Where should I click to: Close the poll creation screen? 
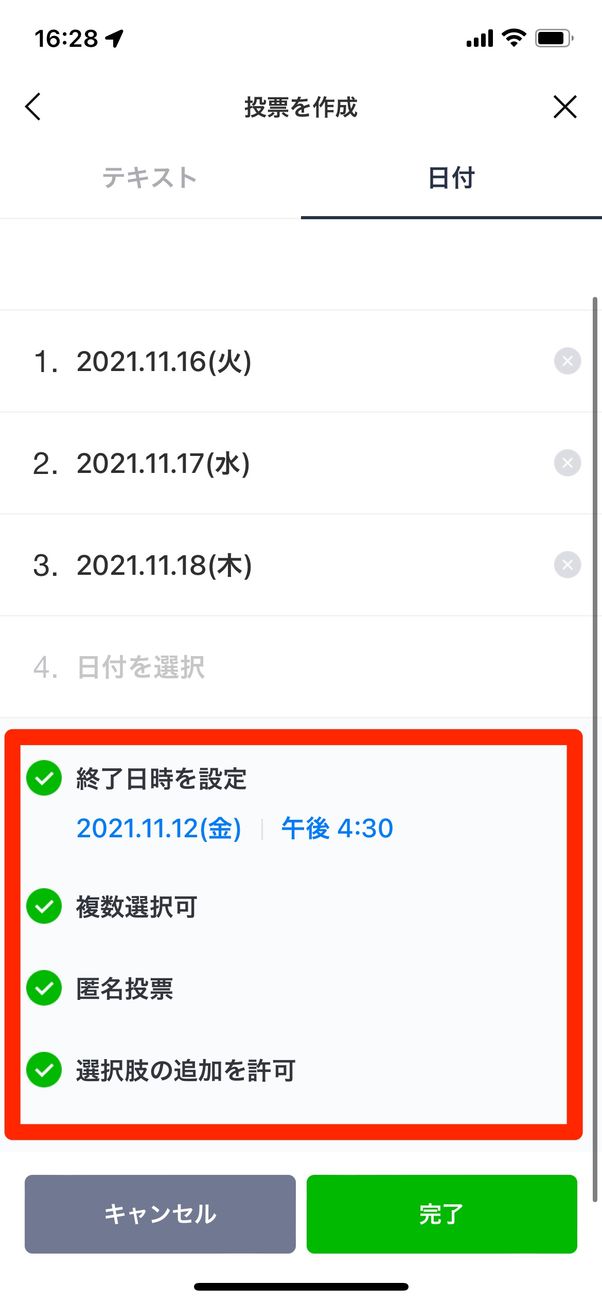[565, 107]
